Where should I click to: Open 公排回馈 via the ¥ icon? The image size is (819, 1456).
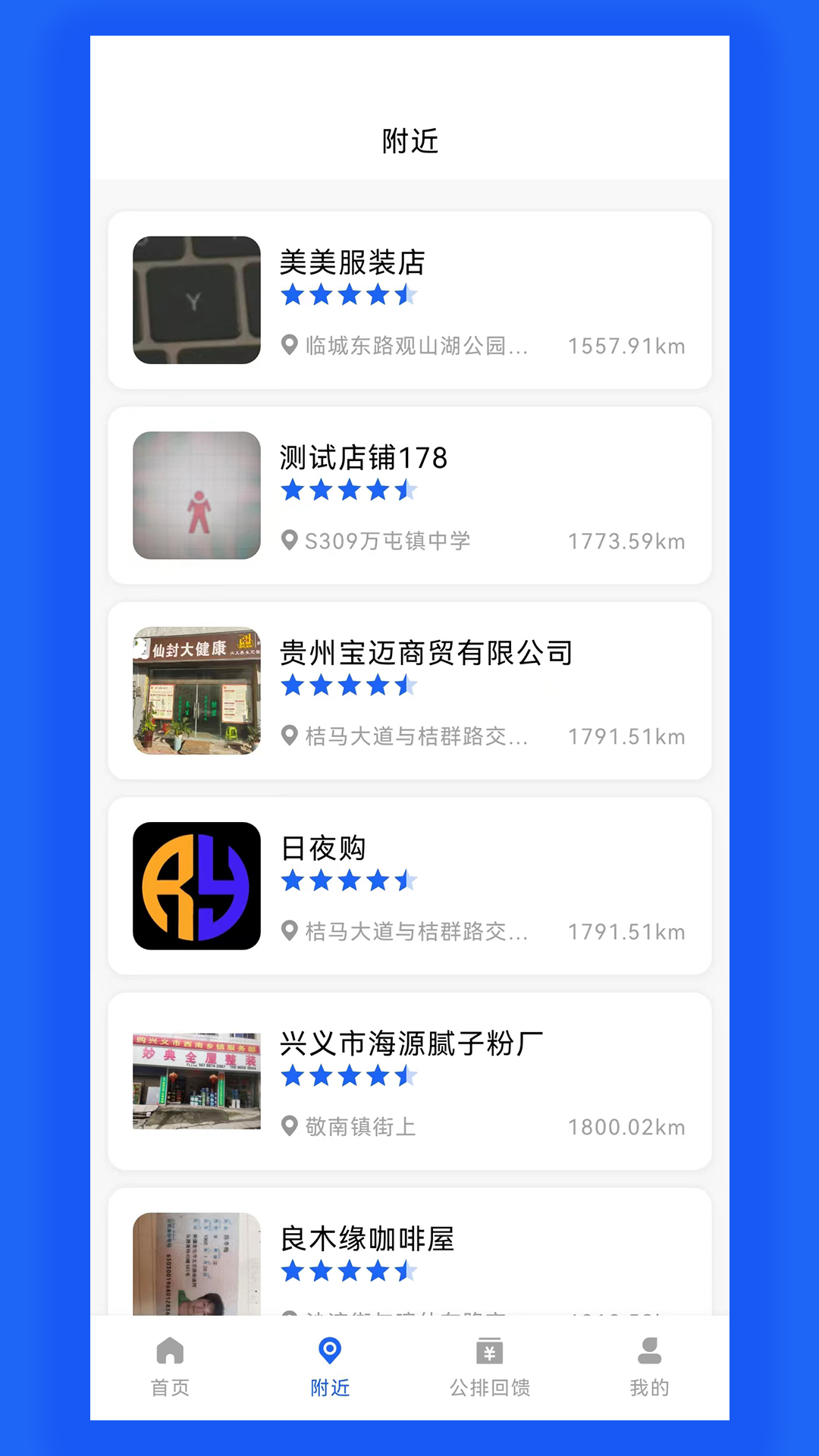pos(490,1351)
